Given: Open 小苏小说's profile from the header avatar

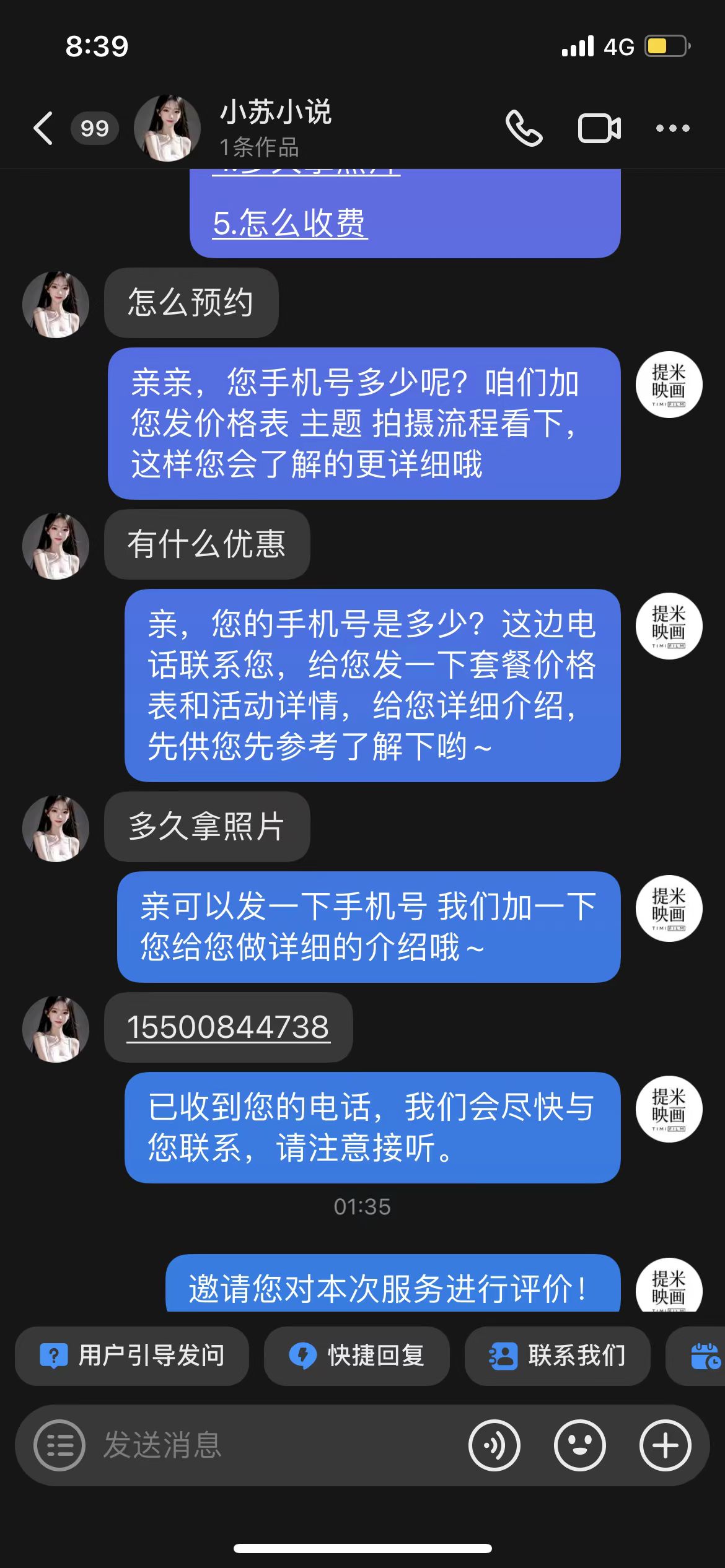Looking at the screenshot, I should tap(167, 128).
